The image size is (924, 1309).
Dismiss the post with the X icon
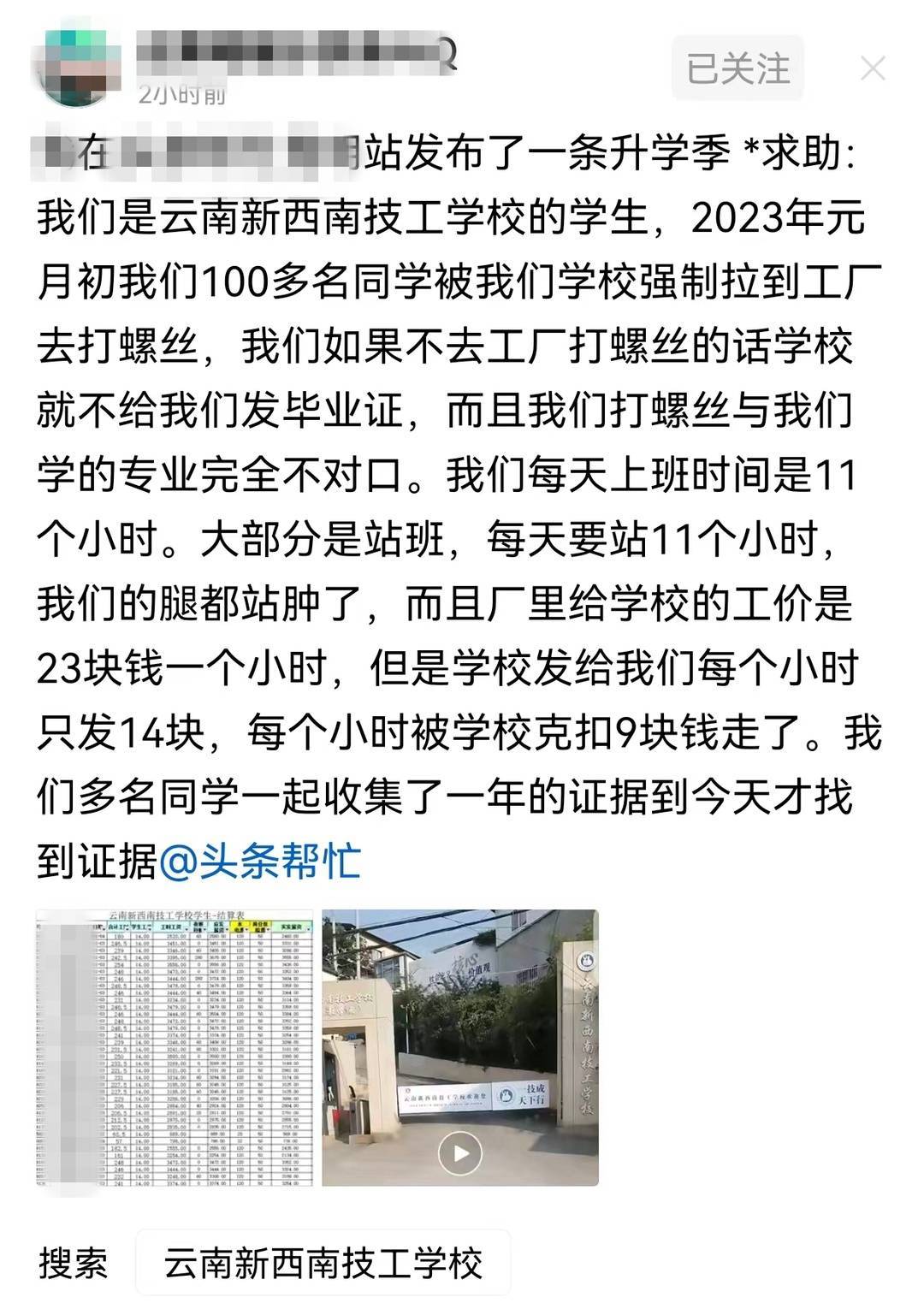873,68
